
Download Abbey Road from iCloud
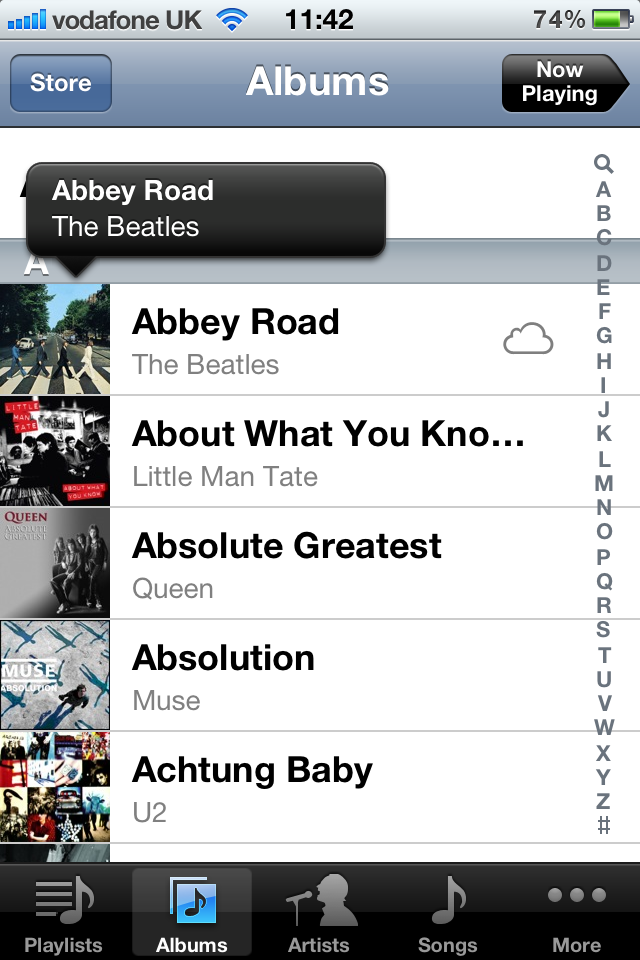point(528,341)
